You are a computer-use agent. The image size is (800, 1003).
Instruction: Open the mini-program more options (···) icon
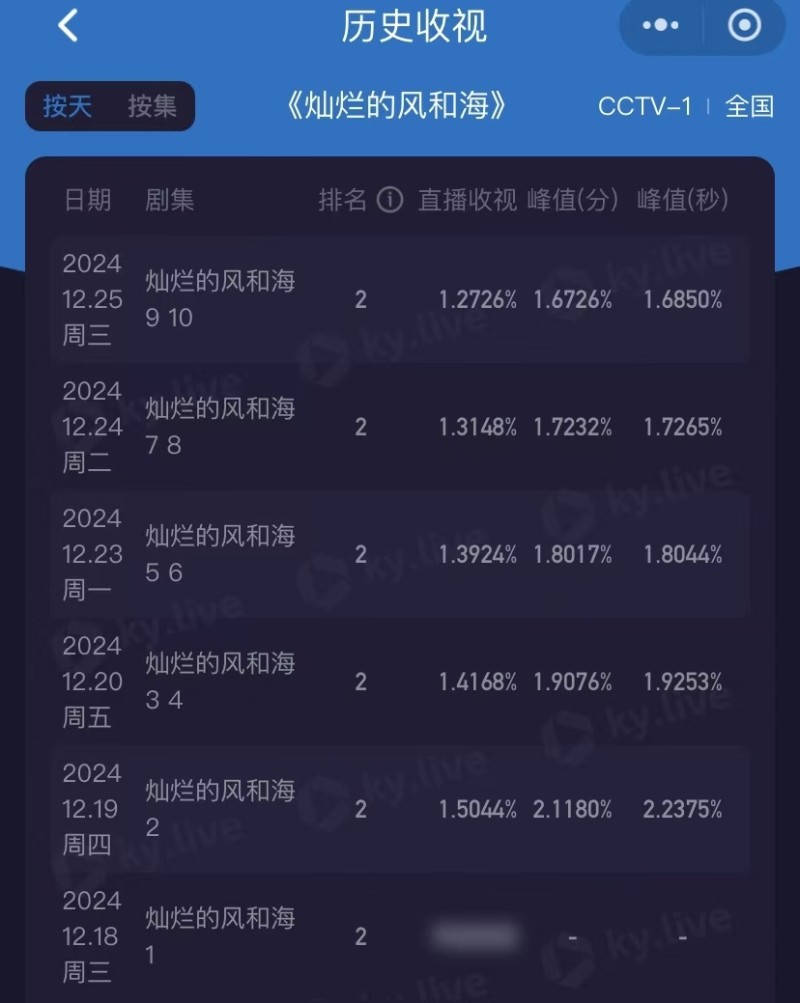[662, 25]
